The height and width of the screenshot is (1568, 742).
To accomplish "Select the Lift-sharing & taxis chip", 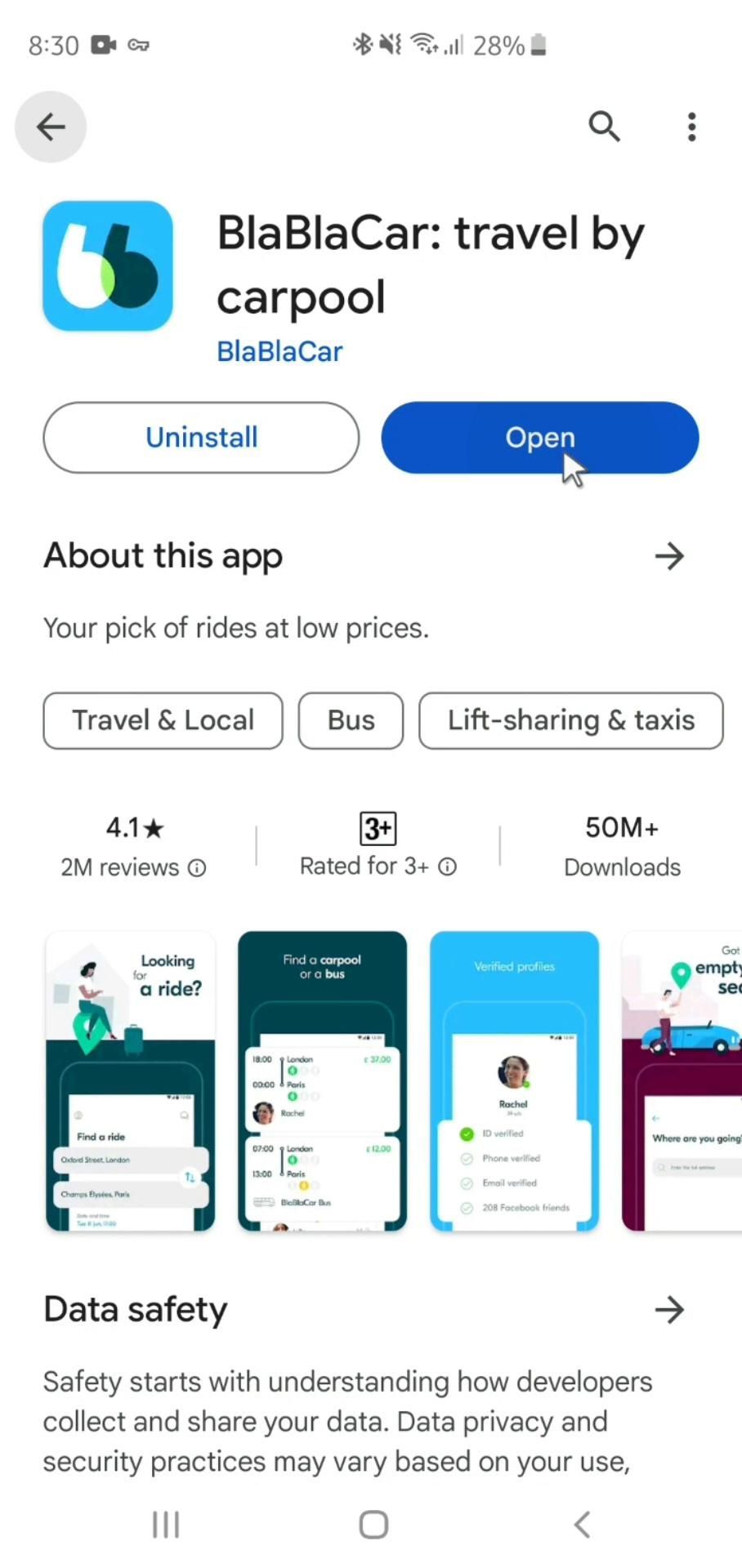I will tap(570, 720).
